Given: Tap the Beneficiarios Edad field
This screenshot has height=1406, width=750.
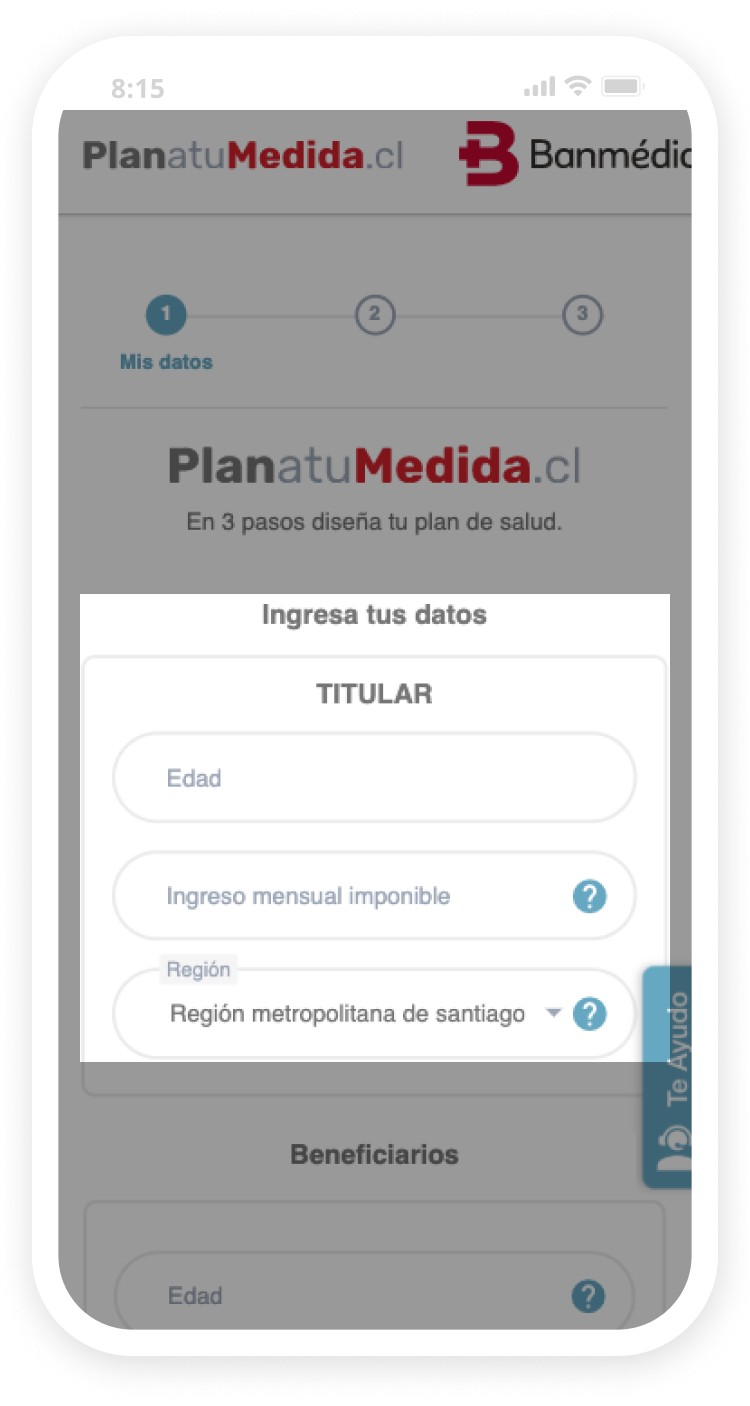Looking at the screenshot, I should tap(340, 1296).
